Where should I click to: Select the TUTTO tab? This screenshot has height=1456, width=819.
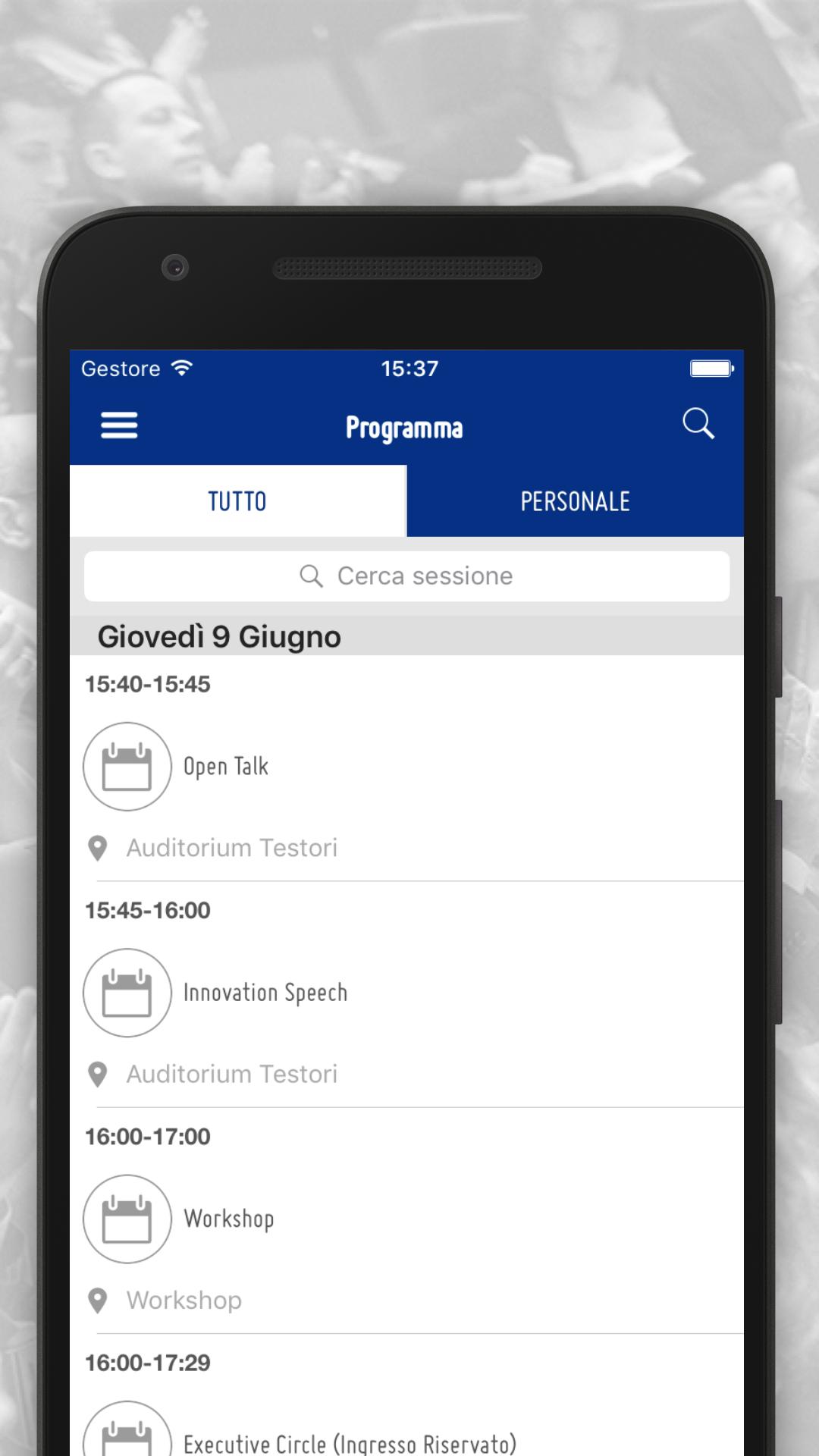(x=237, y=500)
